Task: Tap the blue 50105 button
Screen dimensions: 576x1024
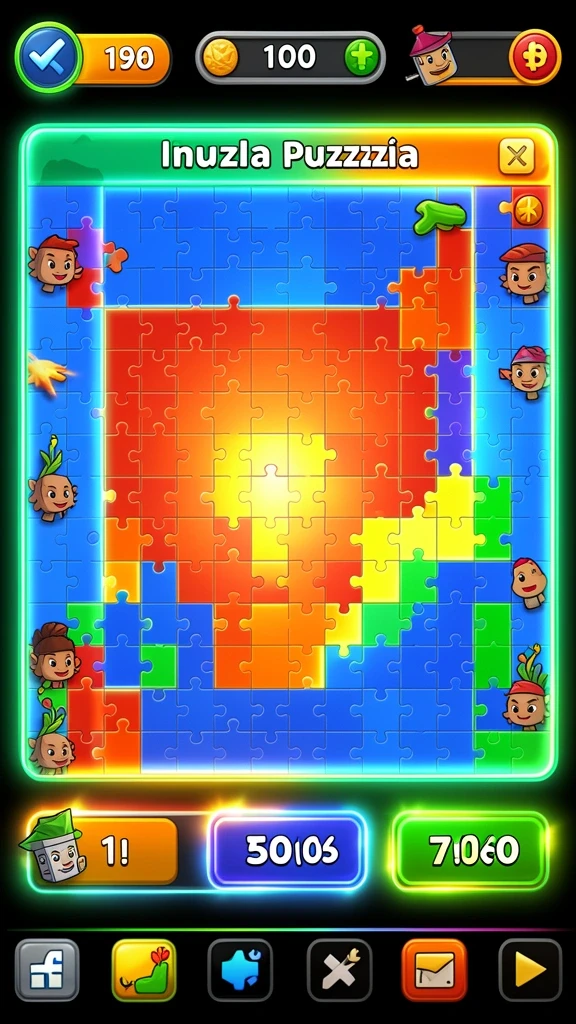Action: point(287,850)
